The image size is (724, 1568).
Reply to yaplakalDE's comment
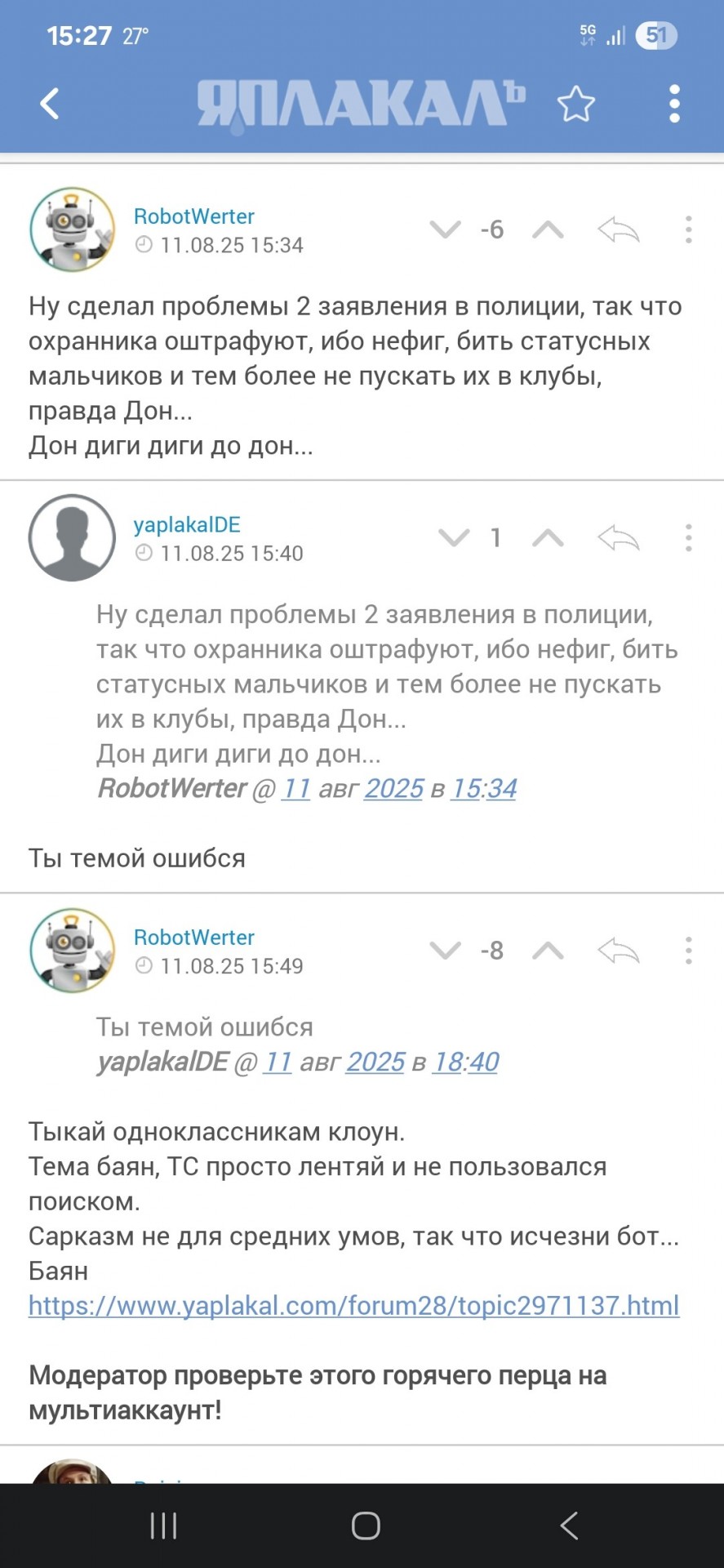pos(618,537)
